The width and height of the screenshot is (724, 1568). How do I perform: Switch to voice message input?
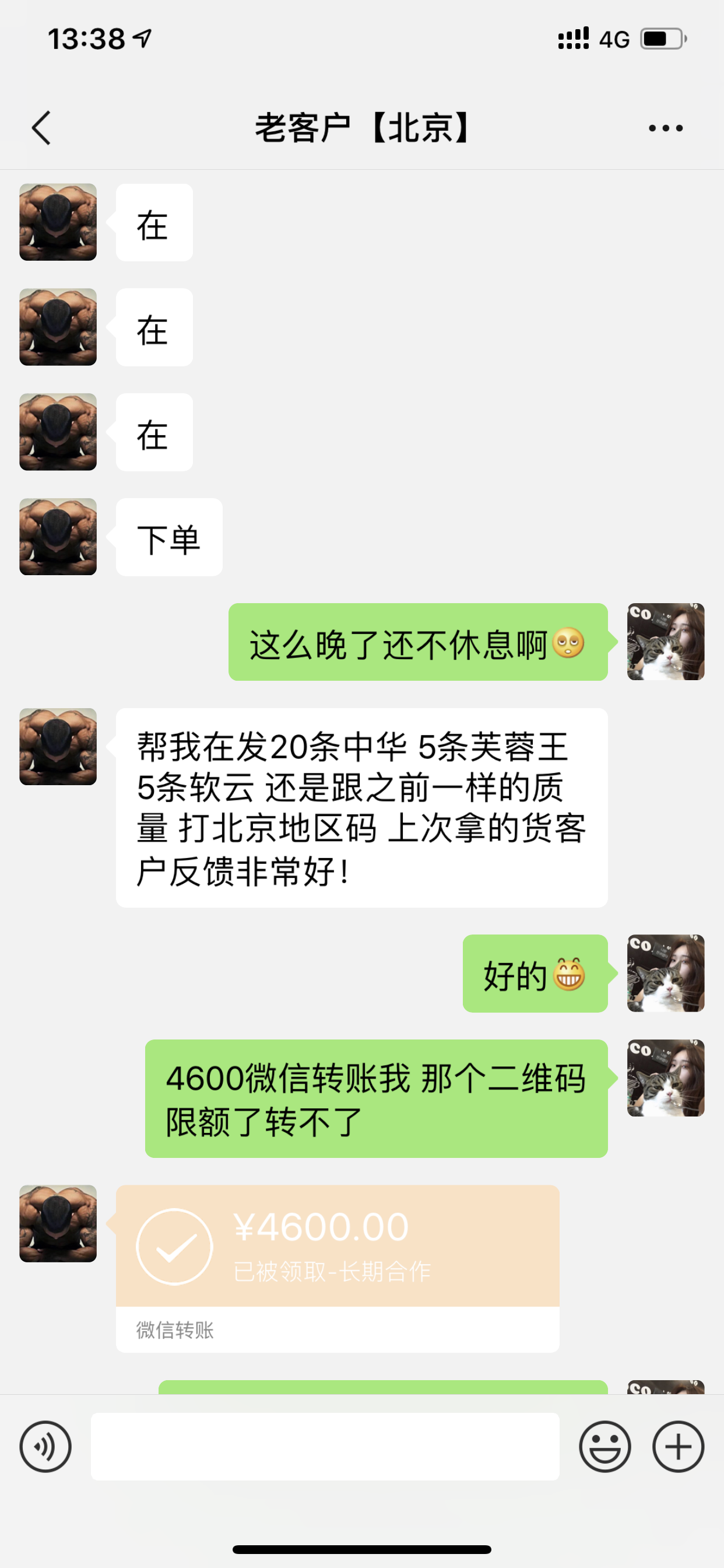(x=45, y=1446)
